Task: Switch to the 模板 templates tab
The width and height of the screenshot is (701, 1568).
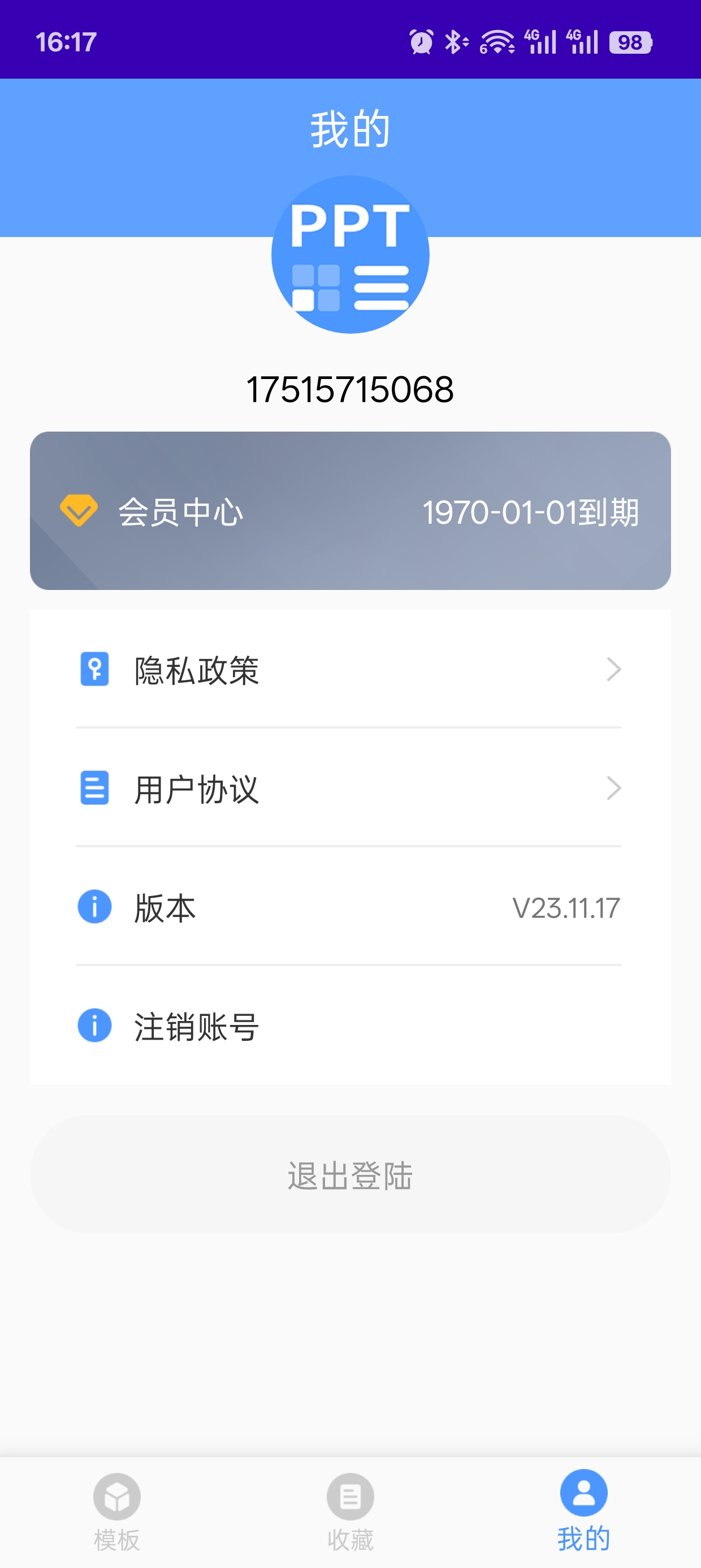Action: click(x=117, y=1511)
